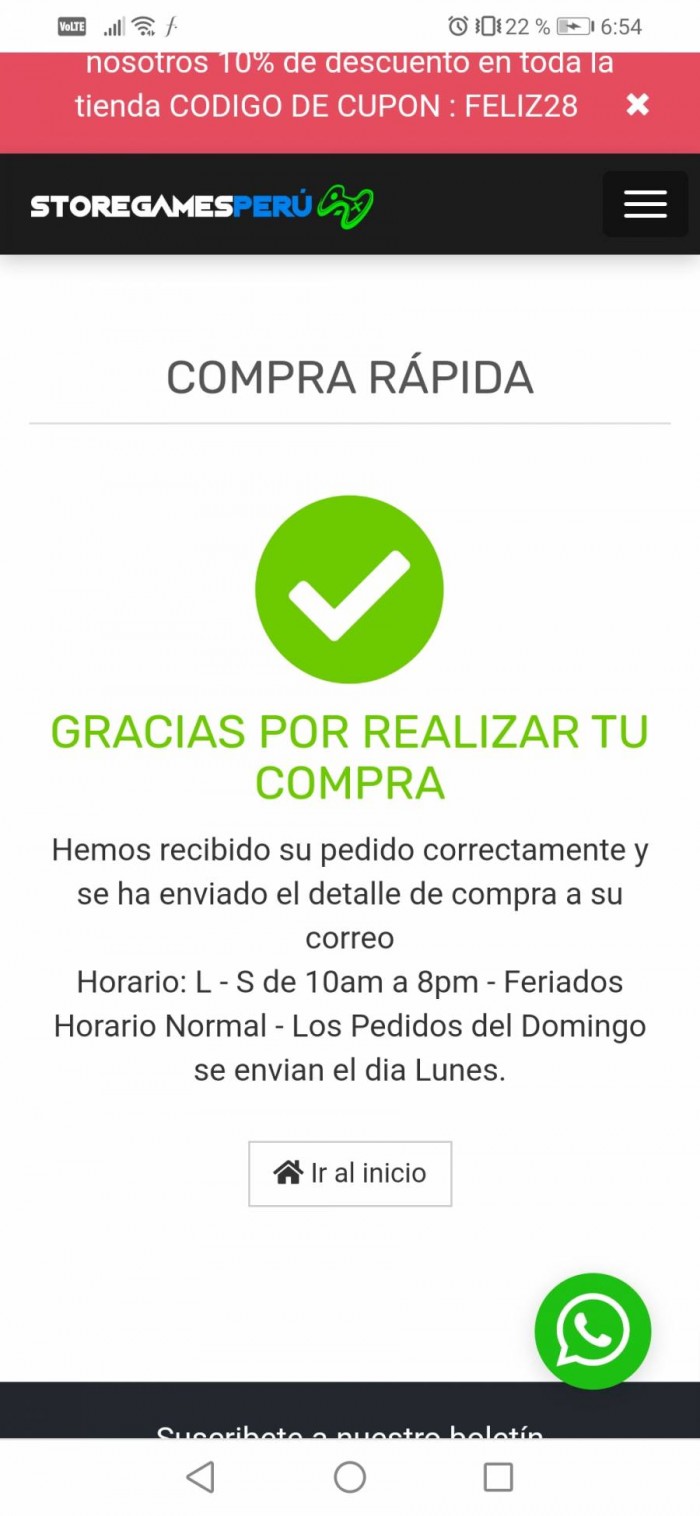Viewport: 700px width, 1516px height.
Task: Dismiss the coupon discount banner
Action: 638,105
